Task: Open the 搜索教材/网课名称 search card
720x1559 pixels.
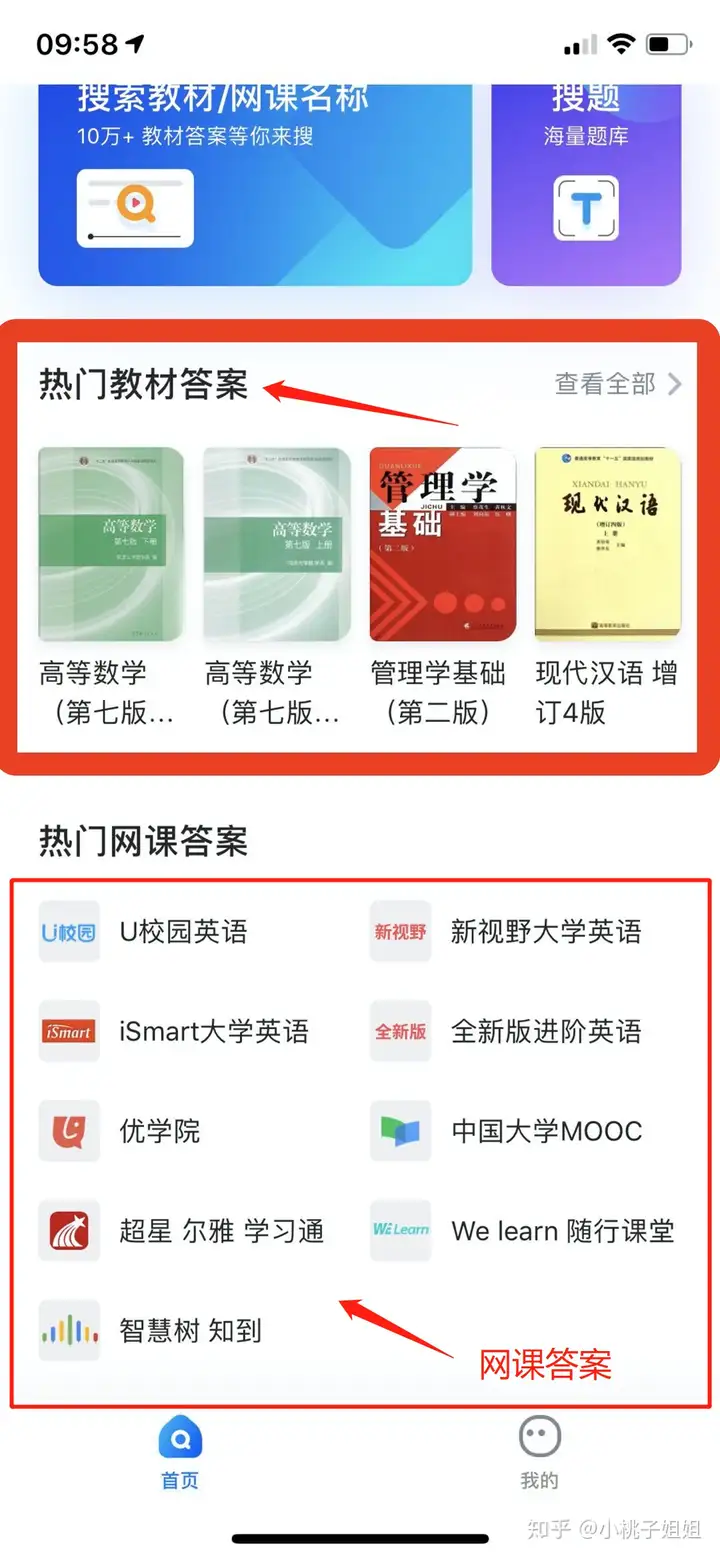Action: (x=255, y=185)
